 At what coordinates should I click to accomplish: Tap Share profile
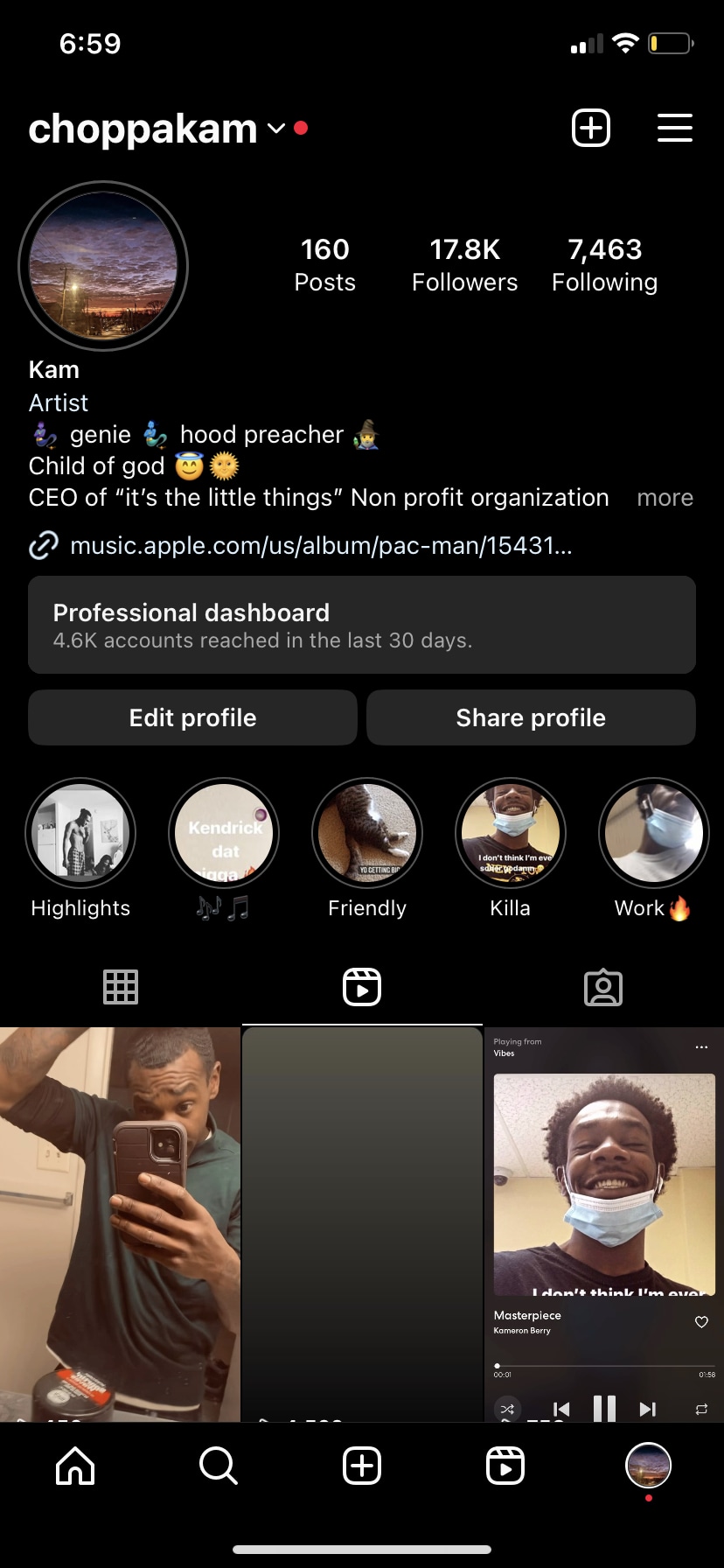click(531, 717)
